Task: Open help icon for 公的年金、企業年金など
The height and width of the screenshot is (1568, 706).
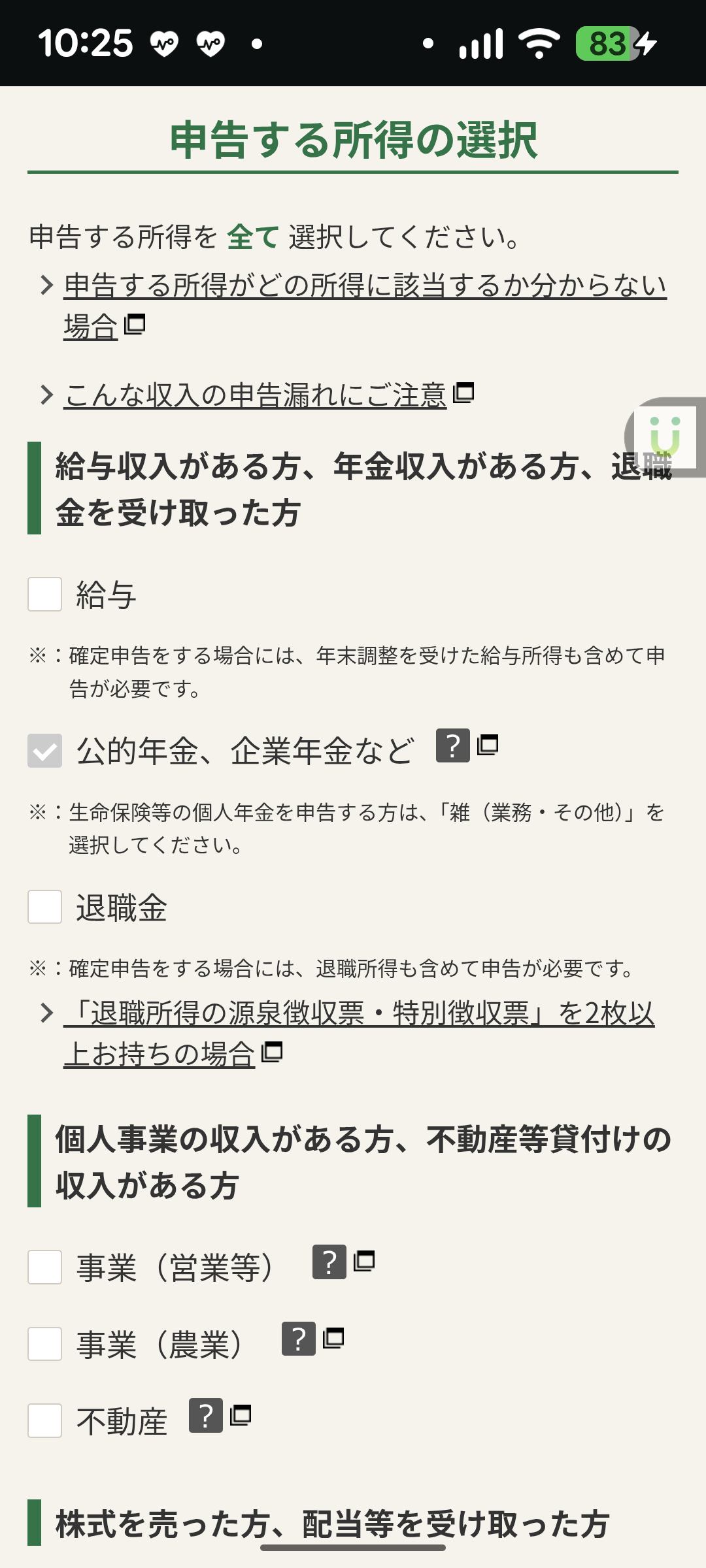Action: (x=453, y=745)
